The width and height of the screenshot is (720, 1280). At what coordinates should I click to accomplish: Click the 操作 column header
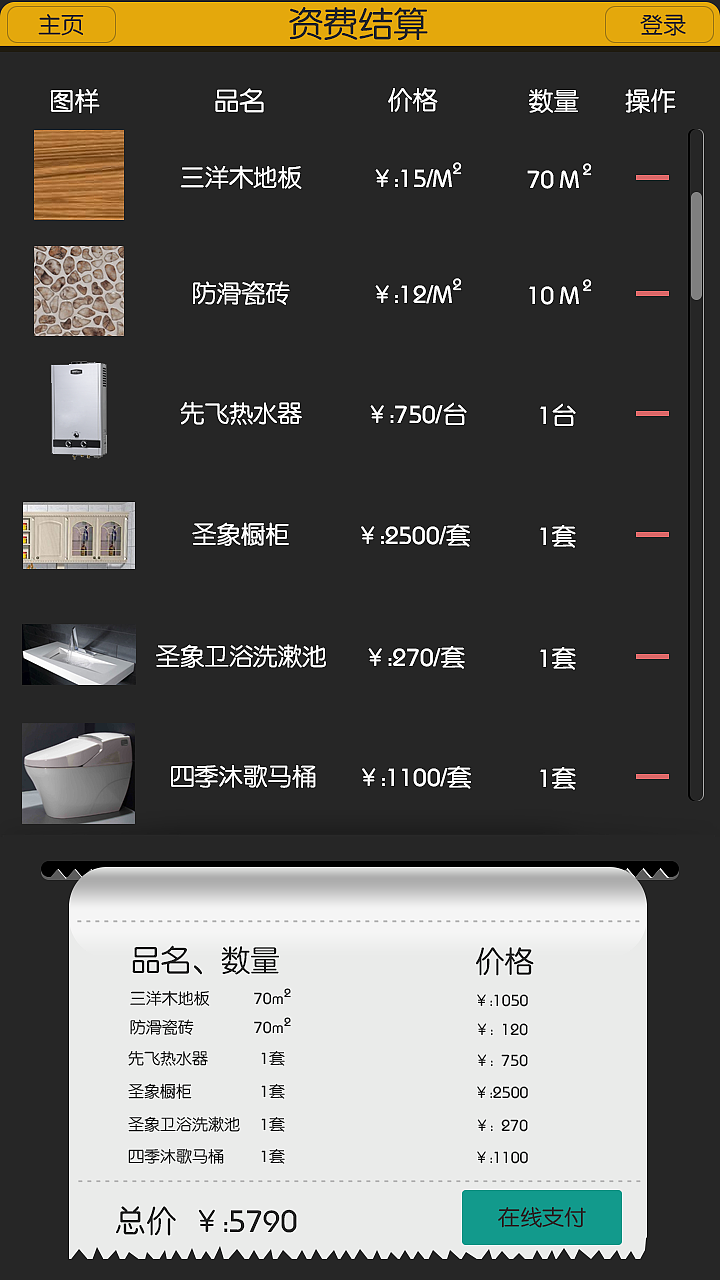click(x=651, y=101)
